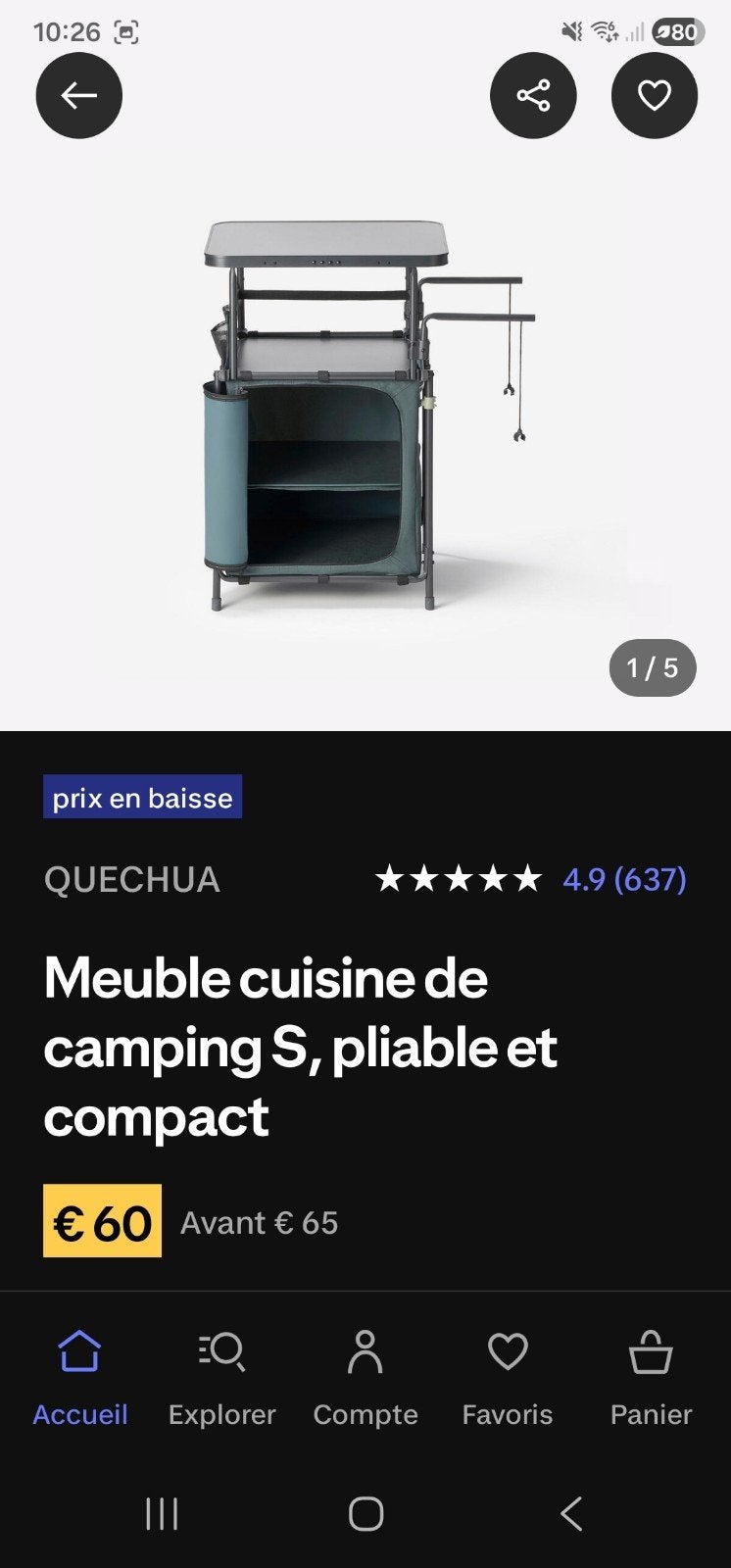This screenshot has width=731, height=1568.
Task: Go back using the top-left arrow
Action: tap(79, 95)
